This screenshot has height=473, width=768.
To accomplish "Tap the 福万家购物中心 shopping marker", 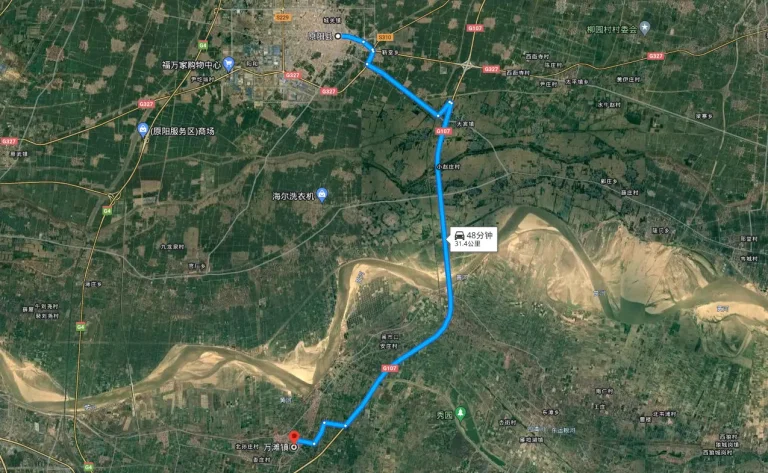I will coord(228,64).
